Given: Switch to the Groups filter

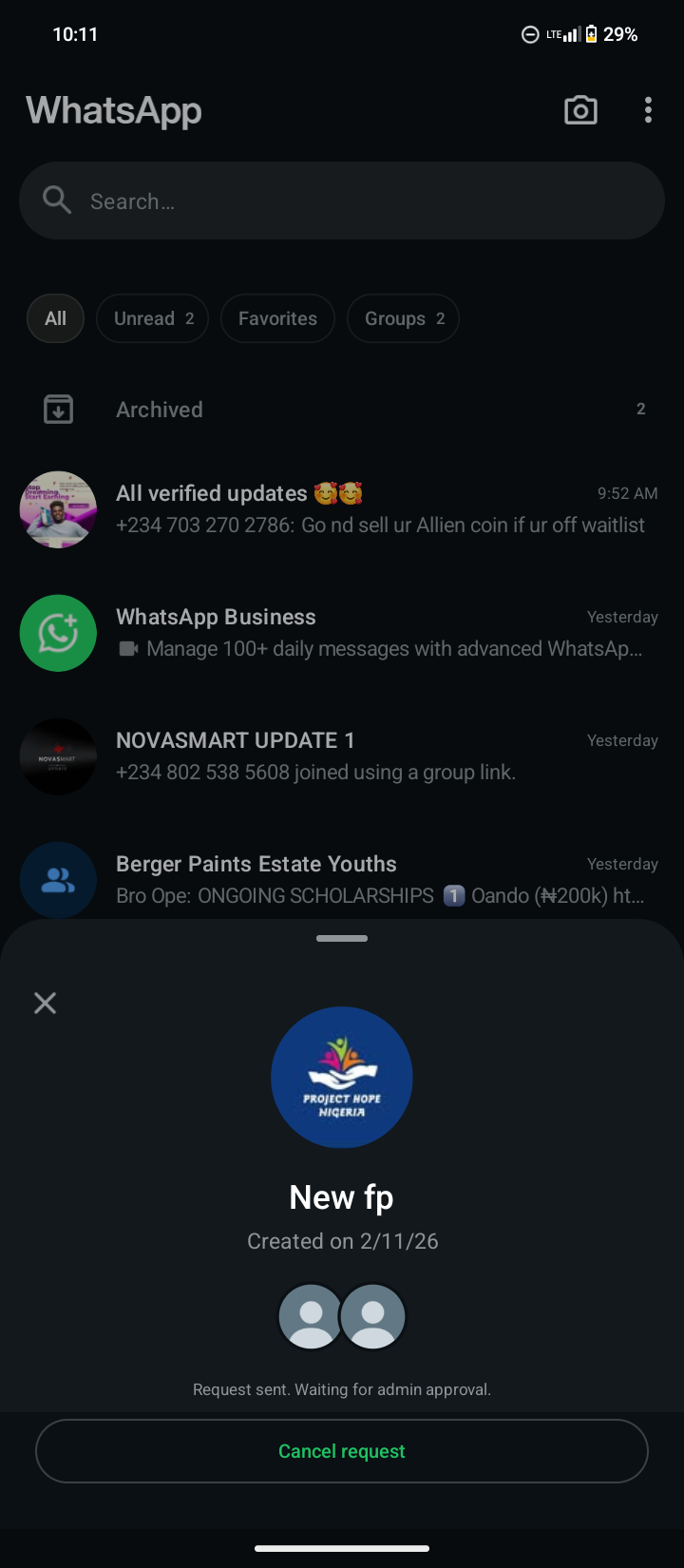Looking at the screenshot, I should coord(403,318).
